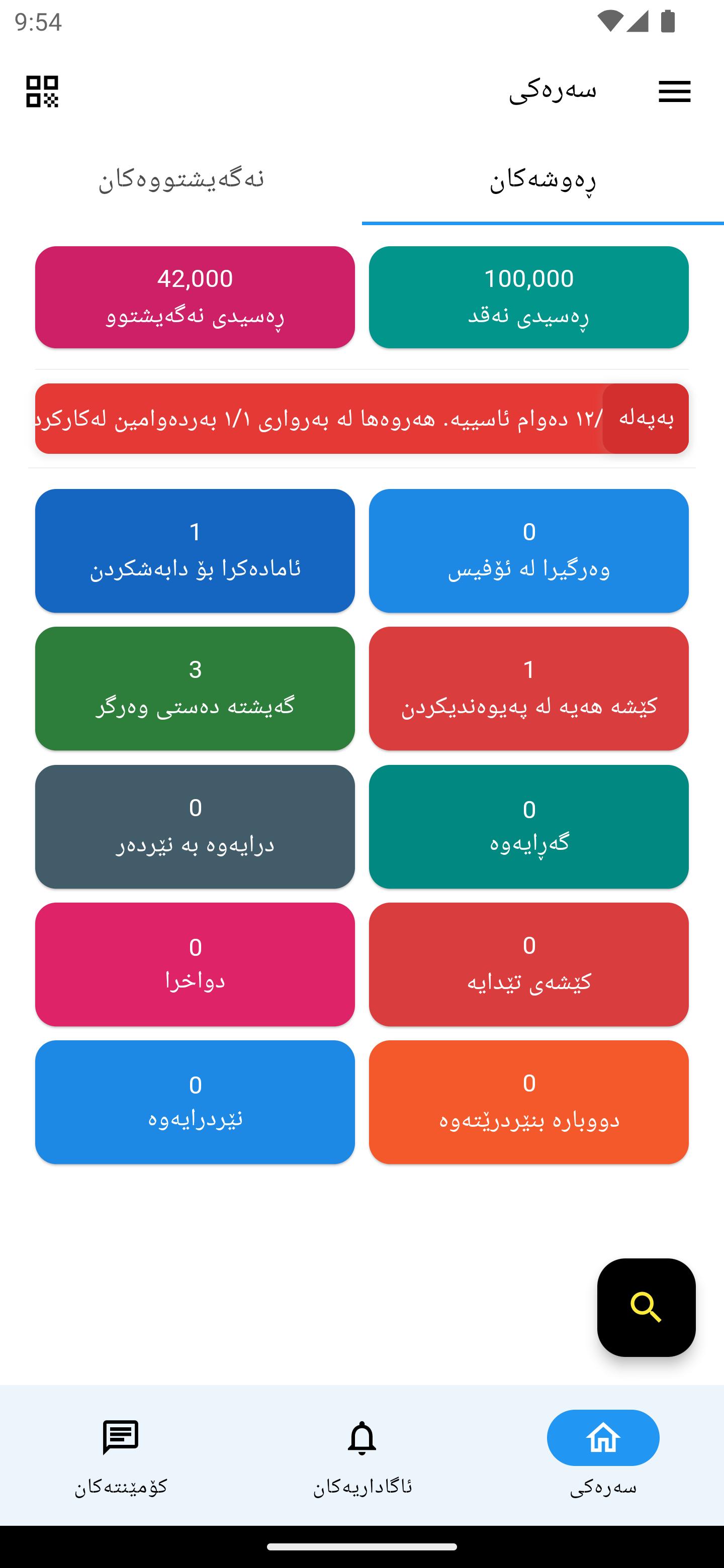Open the ئامادەکرا بۆ دابەشکردن status card
This screenshot has height=1568, width=724.
pos(195,551)
